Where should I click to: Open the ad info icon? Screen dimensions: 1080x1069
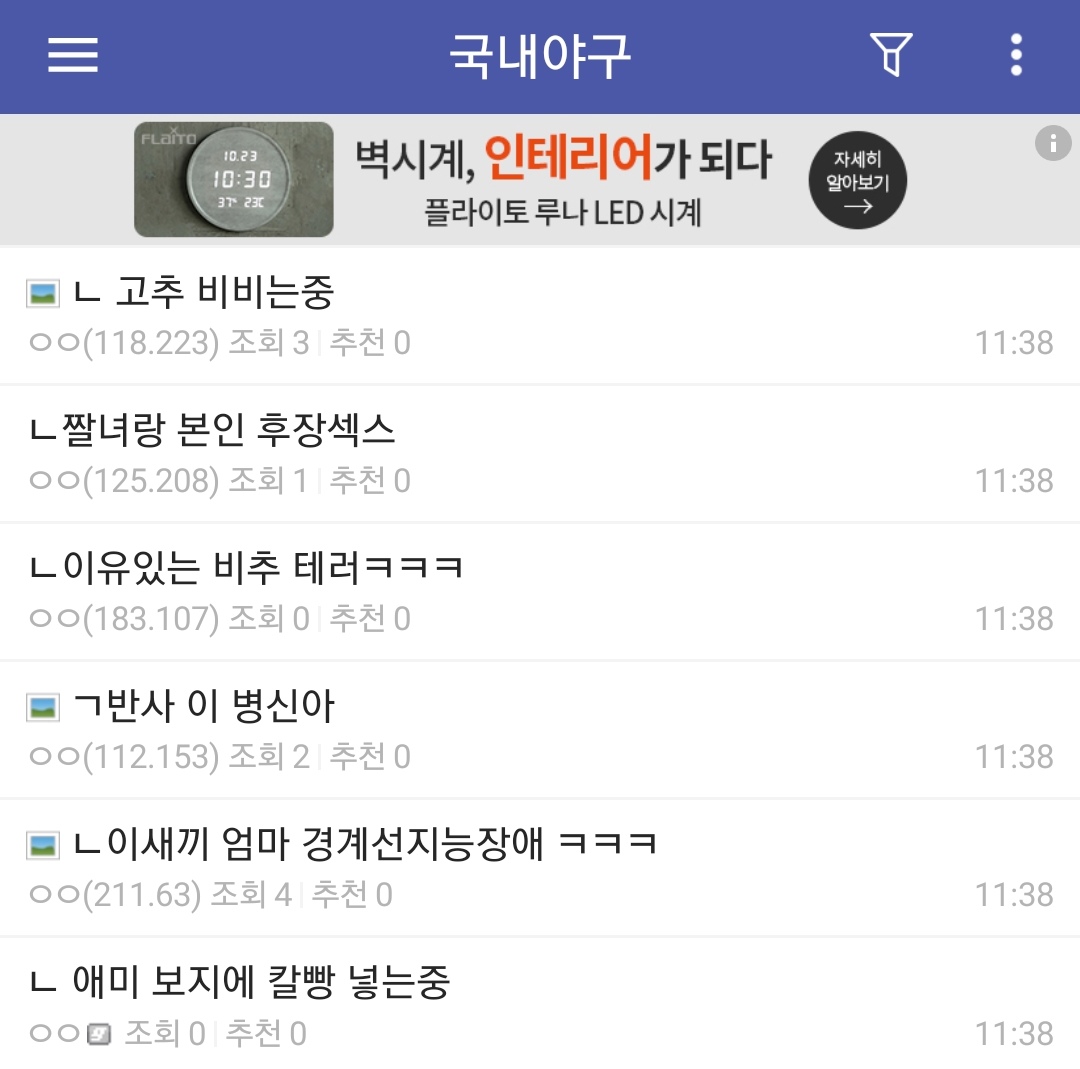coord(1052,144)
